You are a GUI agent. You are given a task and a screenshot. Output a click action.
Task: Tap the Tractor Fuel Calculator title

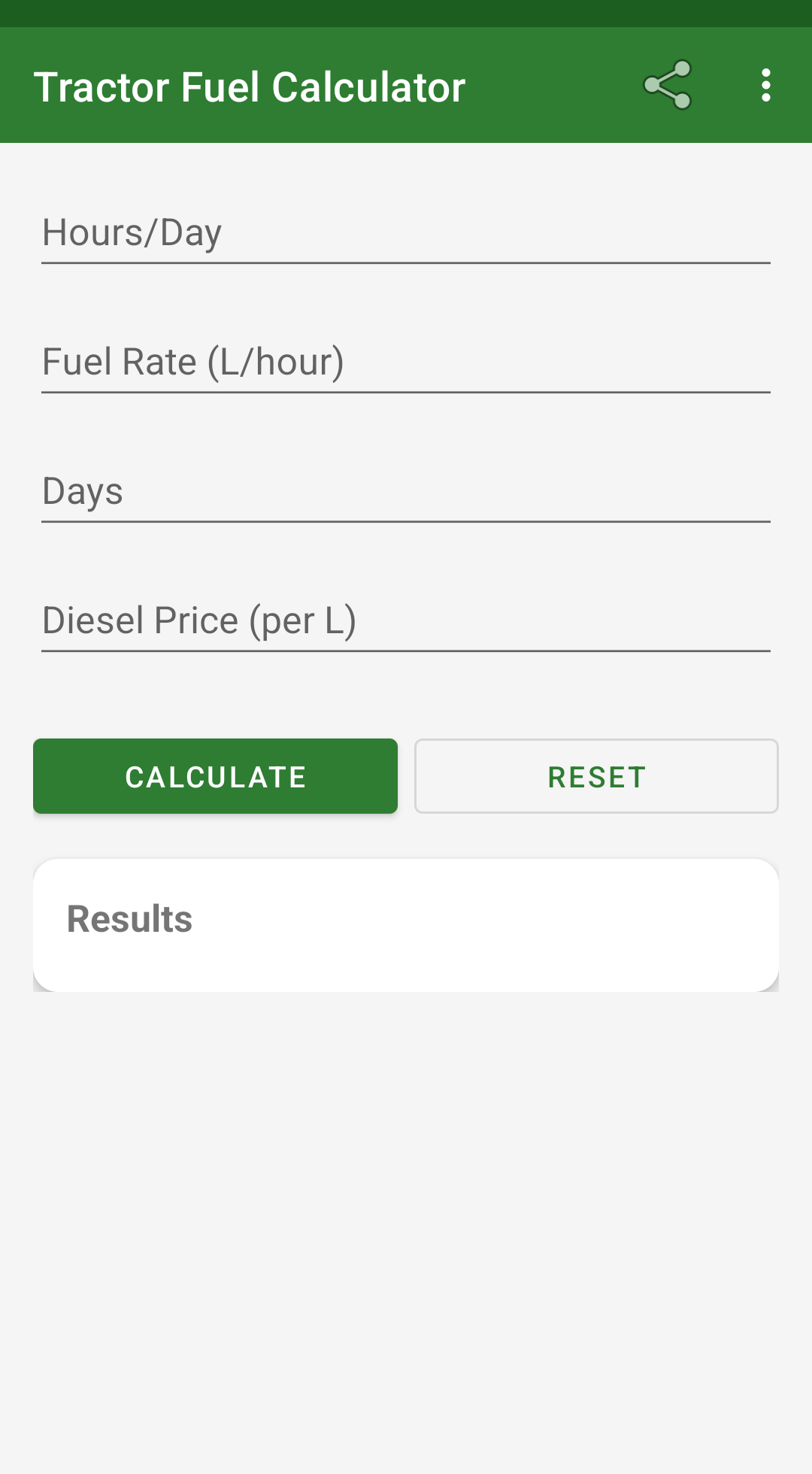click(x=251, y=85)
